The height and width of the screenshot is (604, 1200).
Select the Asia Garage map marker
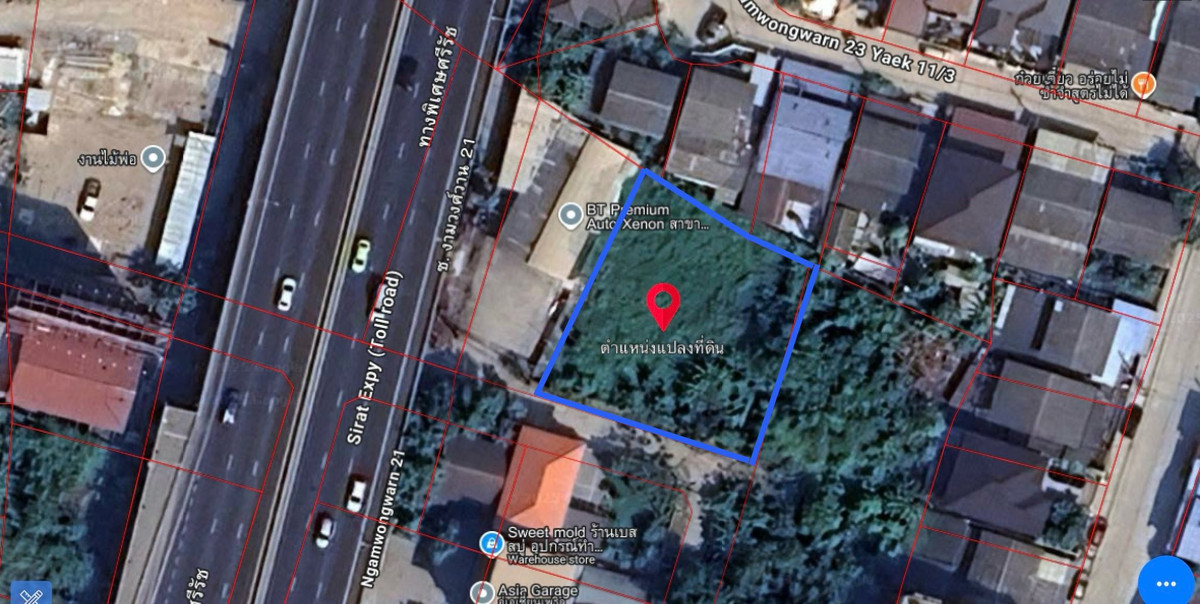(482, 592)
